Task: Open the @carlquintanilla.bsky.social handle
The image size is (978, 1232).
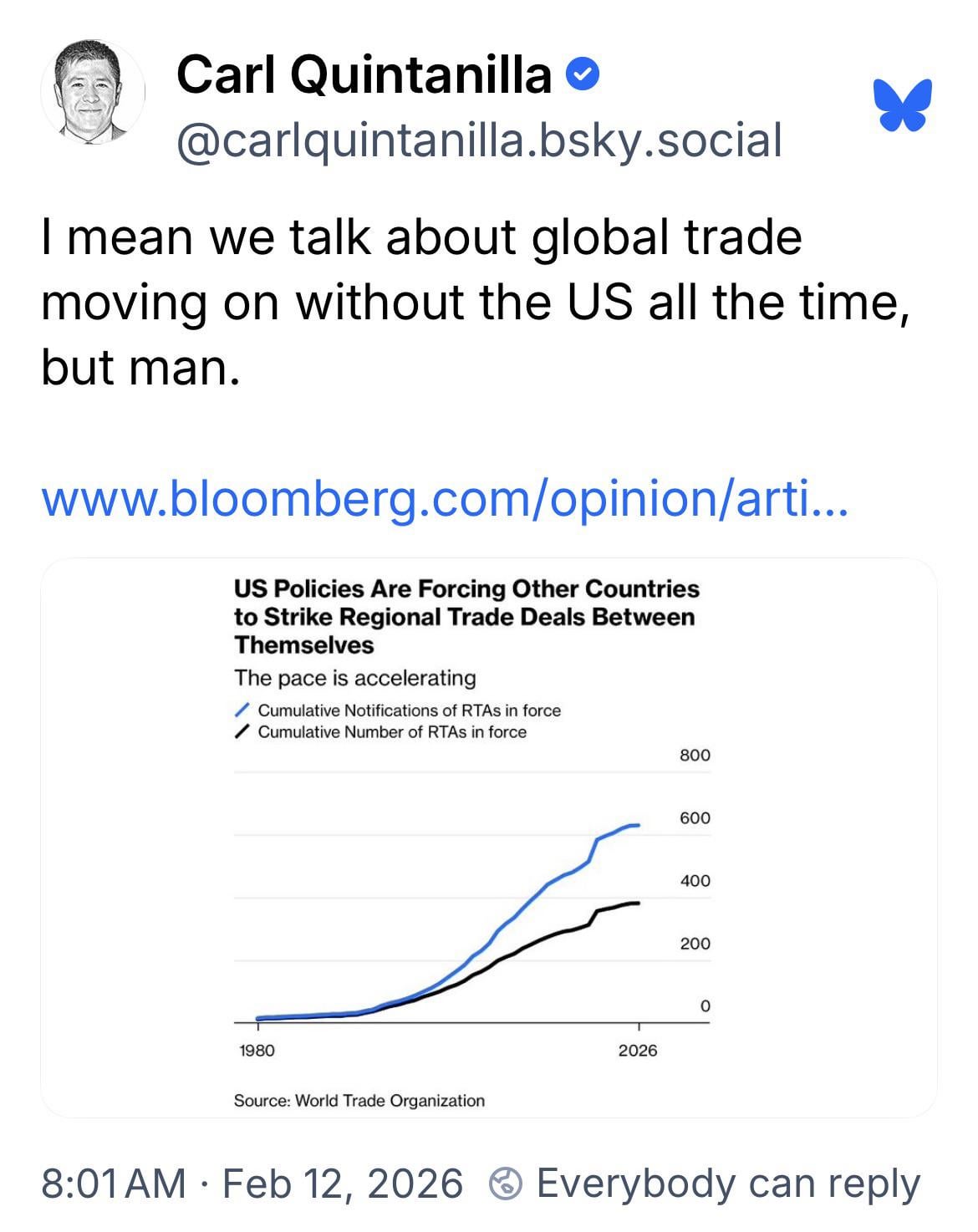Action: tap(479, 140)
